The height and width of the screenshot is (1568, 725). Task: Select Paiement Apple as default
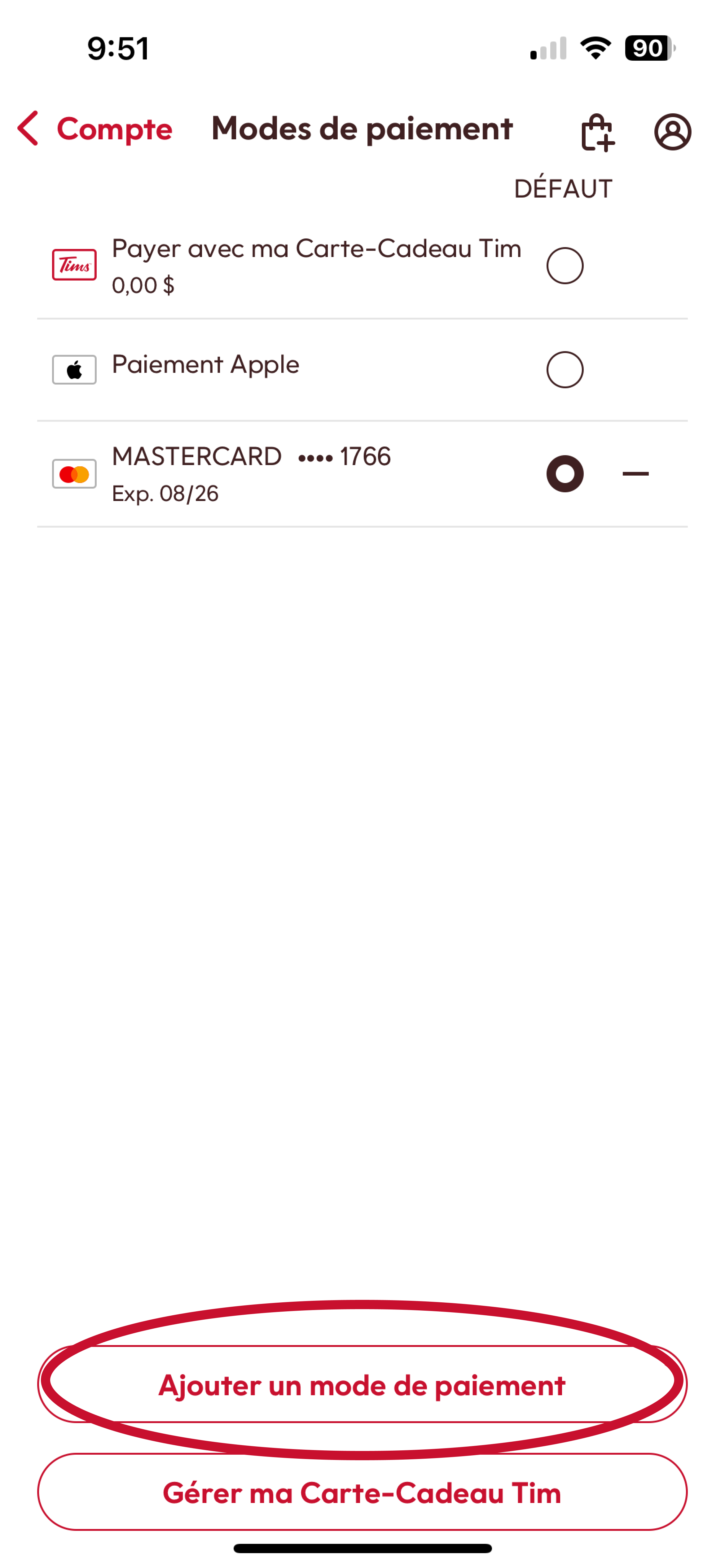565,369
